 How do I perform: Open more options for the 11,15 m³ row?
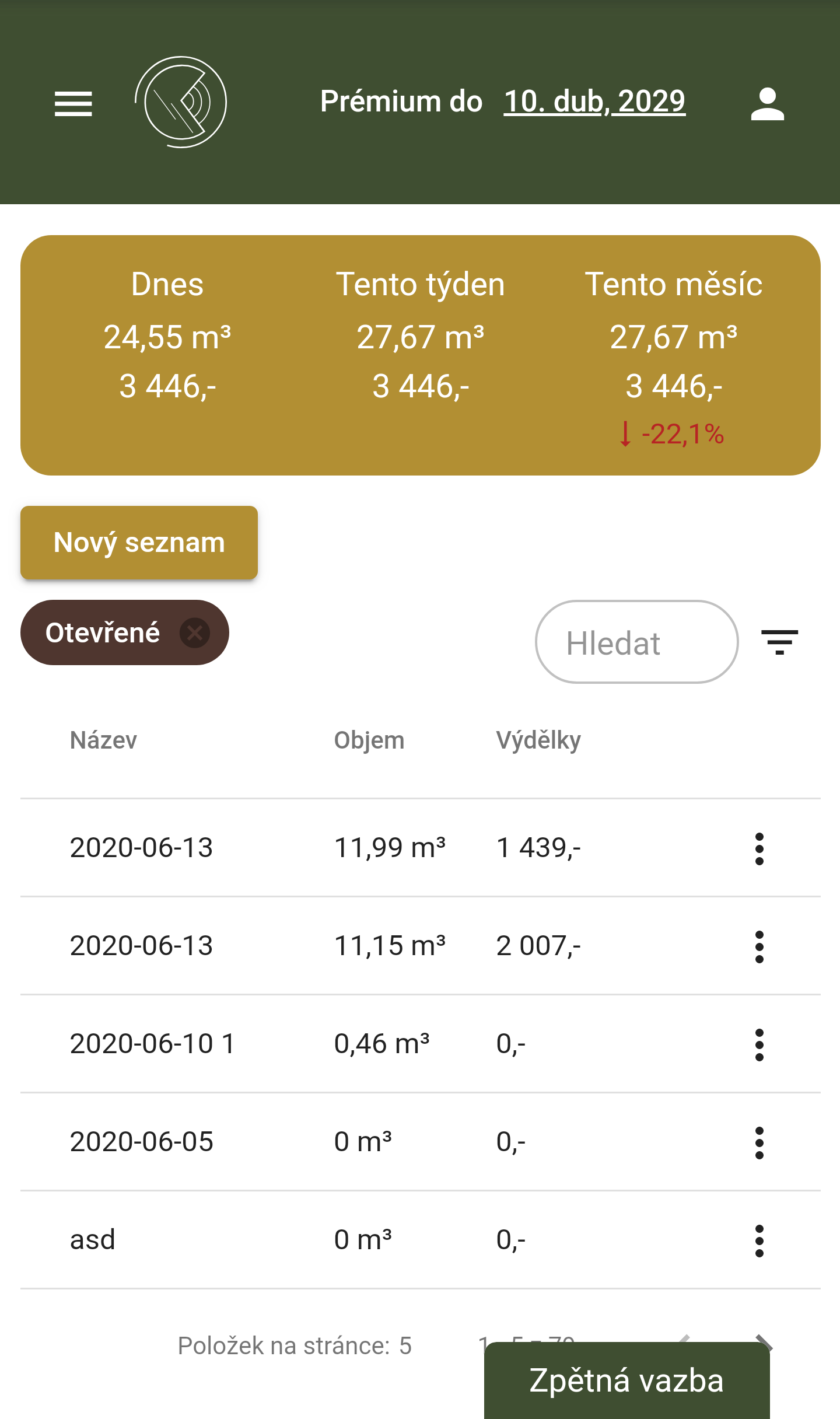[x=759, y=946]
